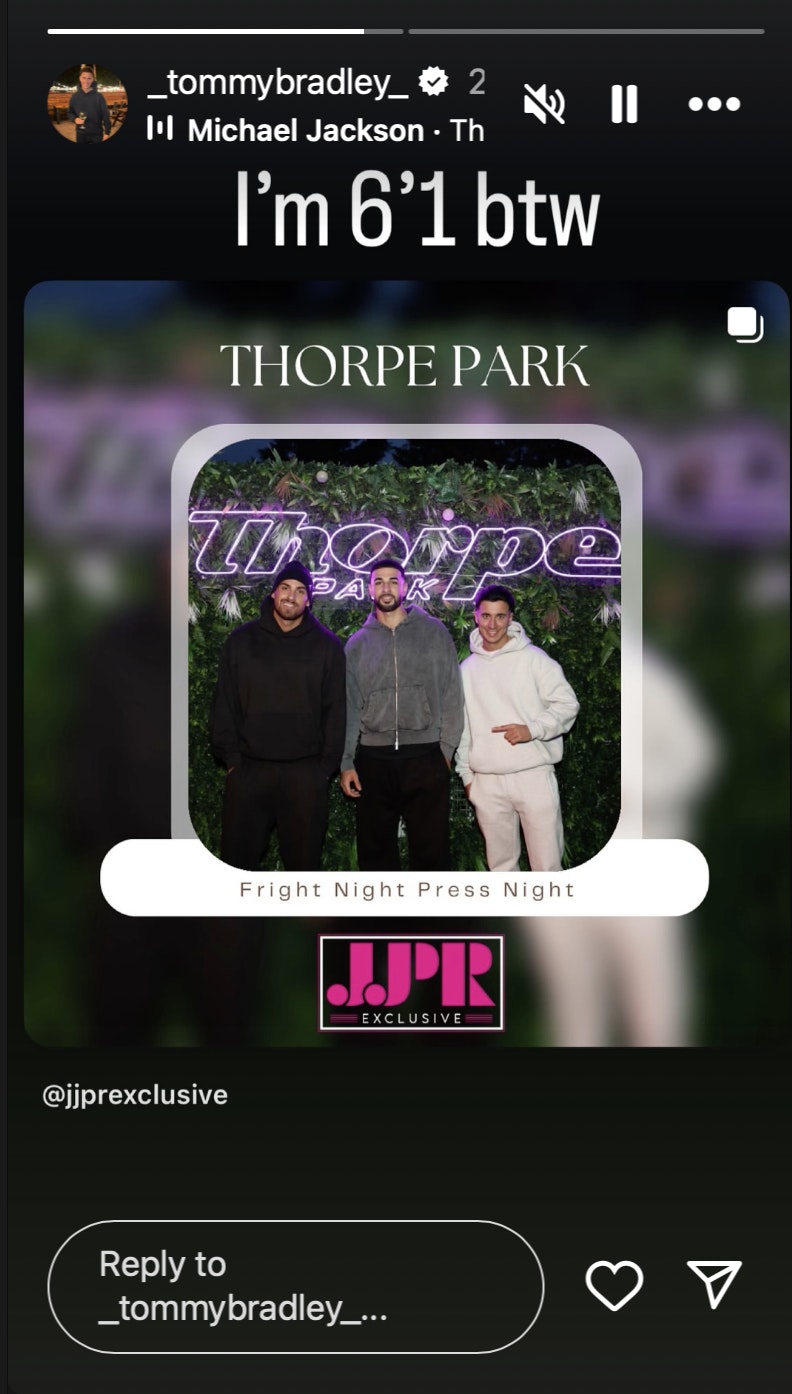Open the Michael Jackson music attribution

(x=303, y=130)
